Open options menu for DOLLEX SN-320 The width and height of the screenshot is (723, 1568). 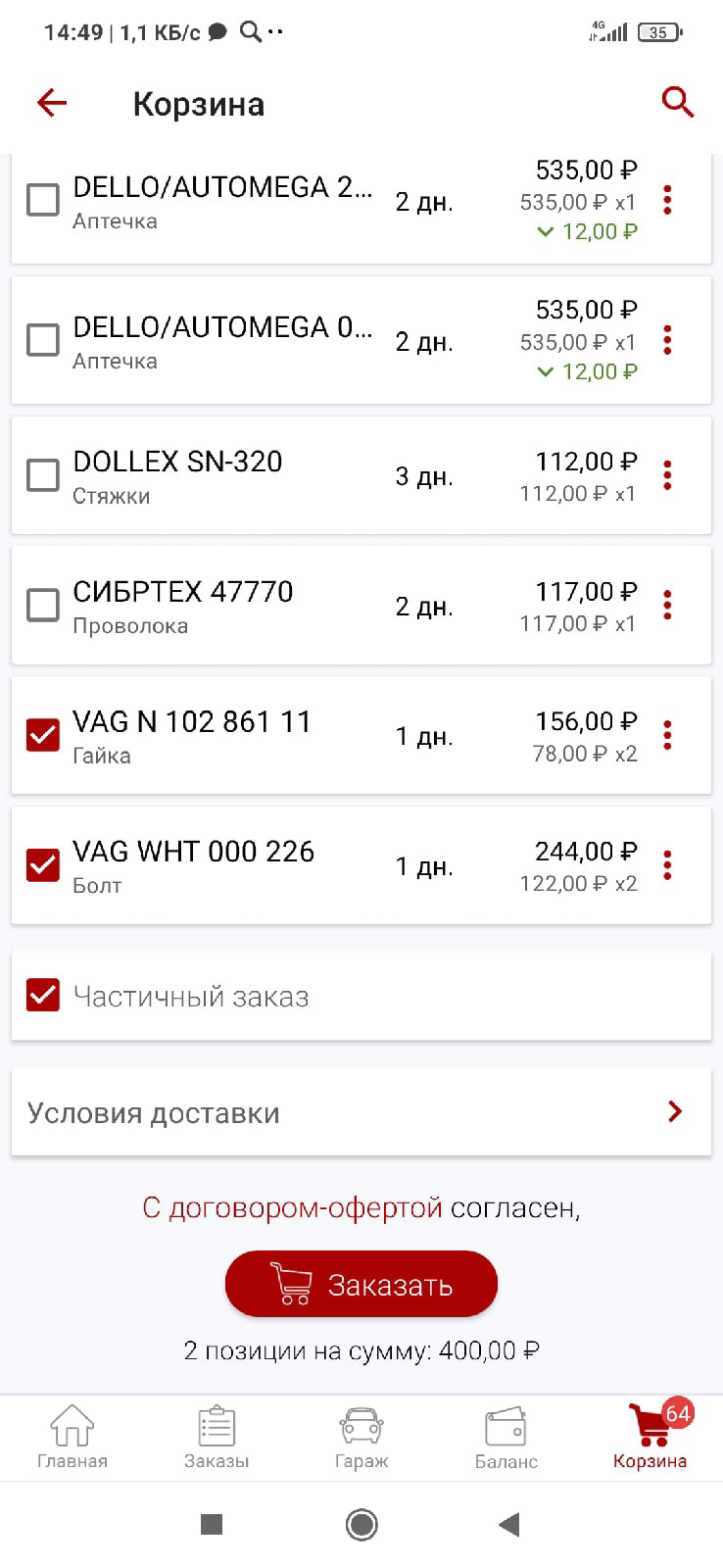click(667, 474)
